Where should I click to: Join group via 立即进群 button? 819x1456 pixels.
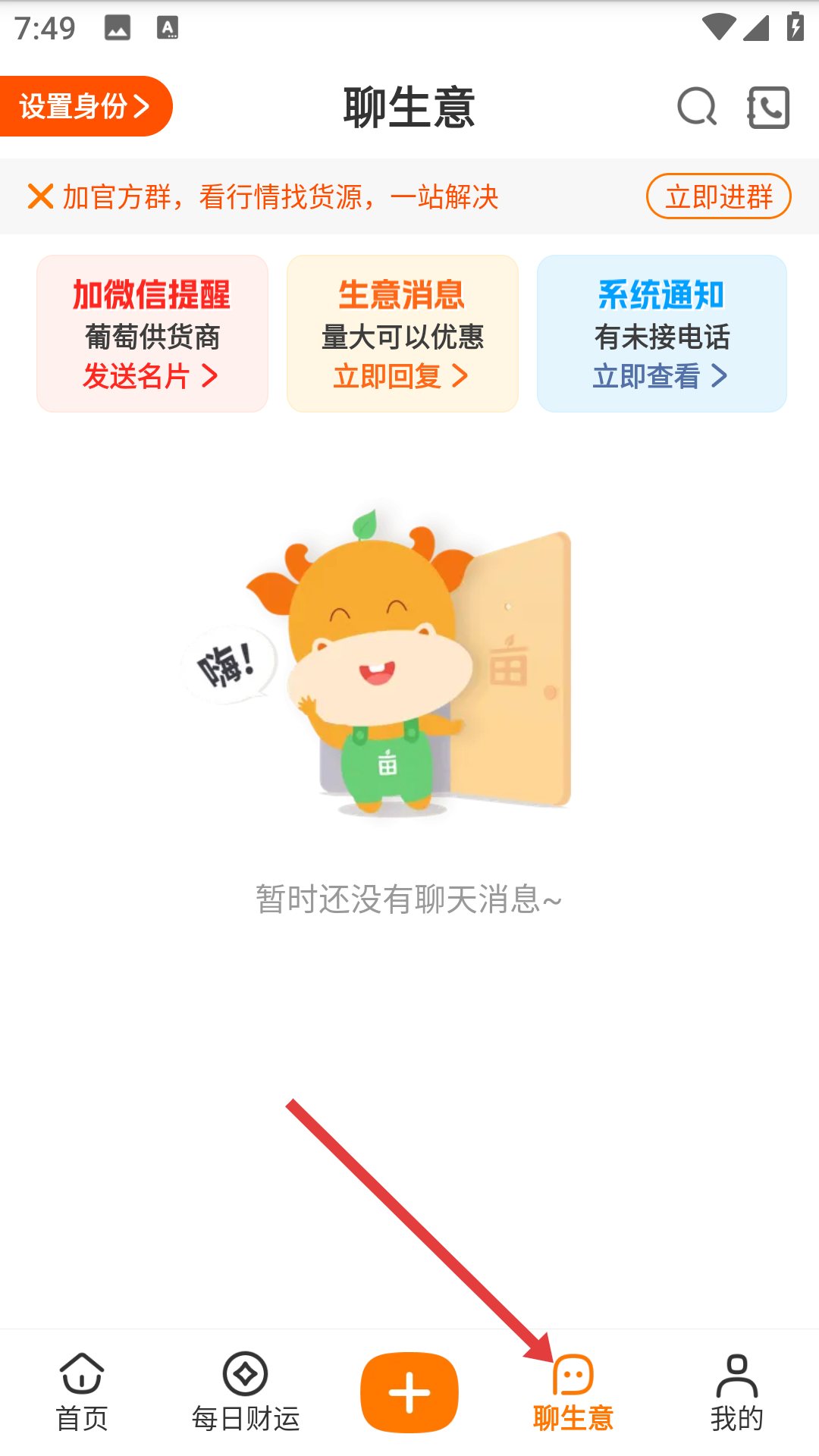pyautogui.click(x=718, y=196)
